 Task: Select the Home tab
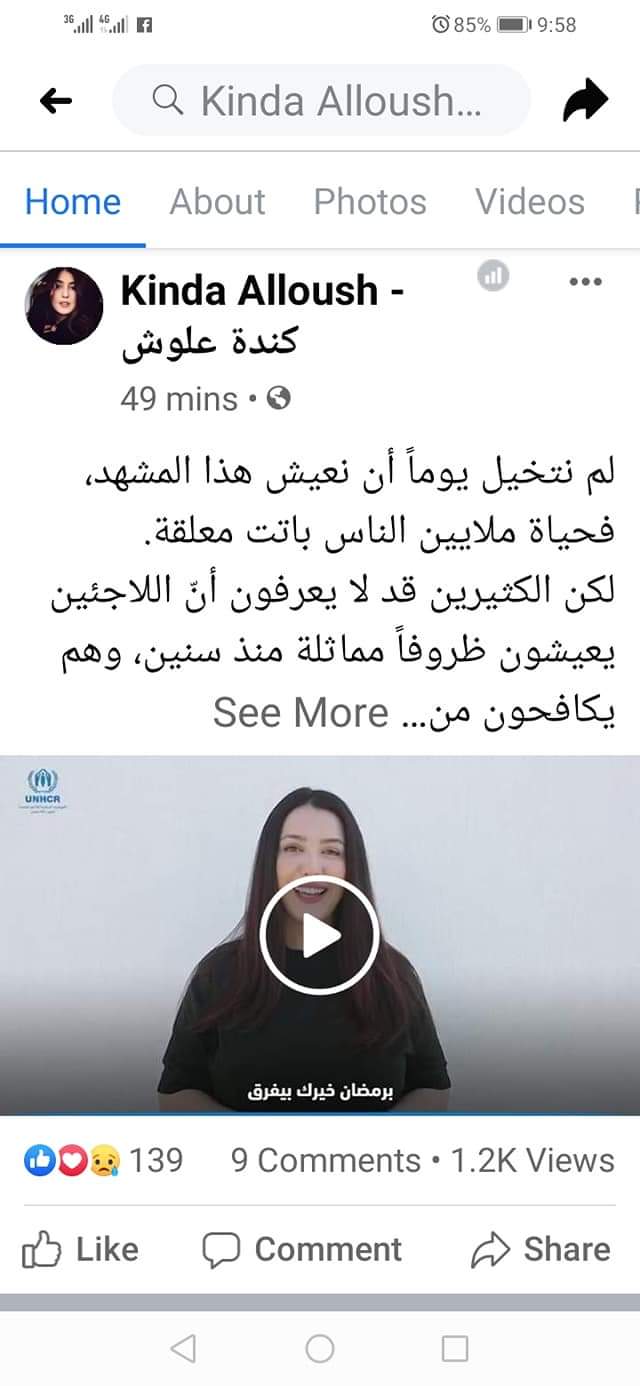72,202
